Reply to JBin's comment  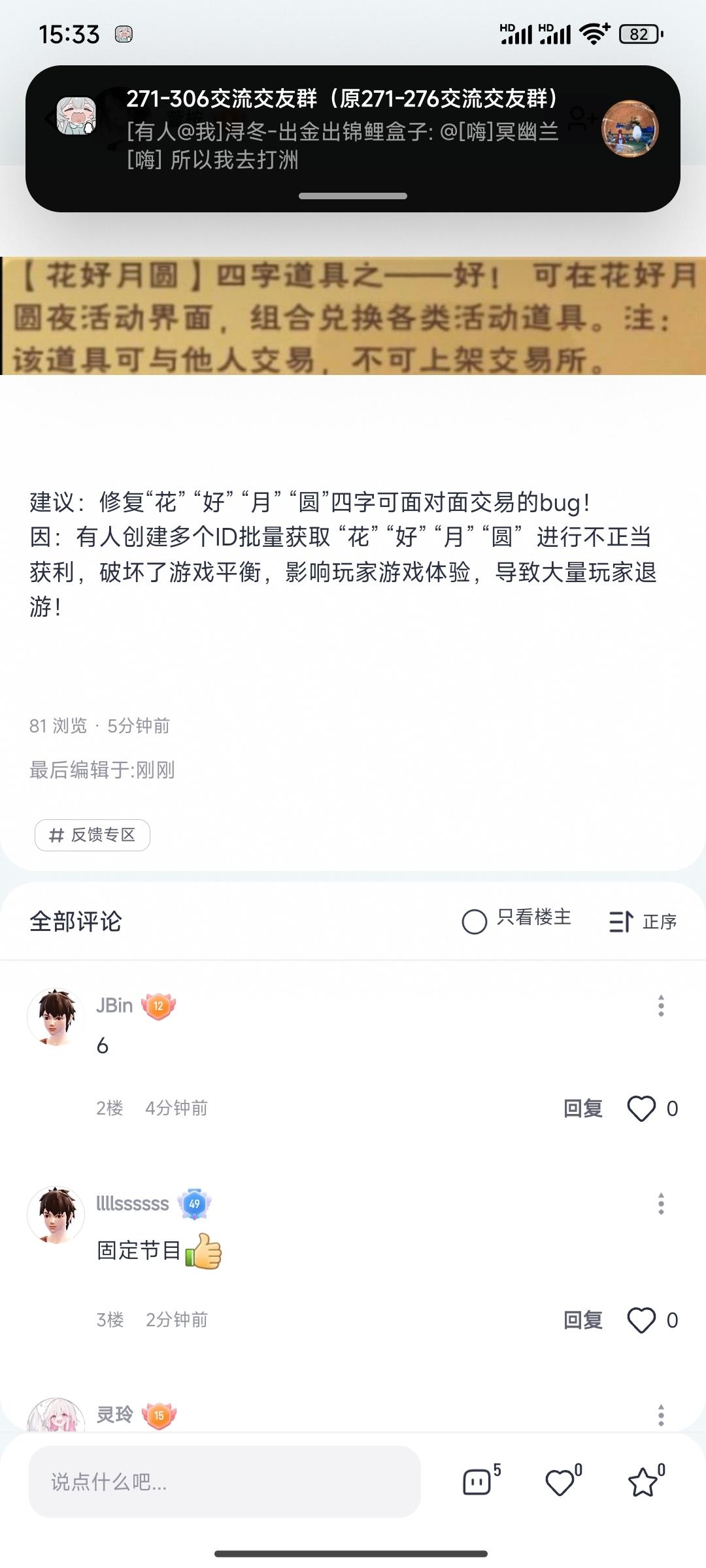(x=582, y=1109)
